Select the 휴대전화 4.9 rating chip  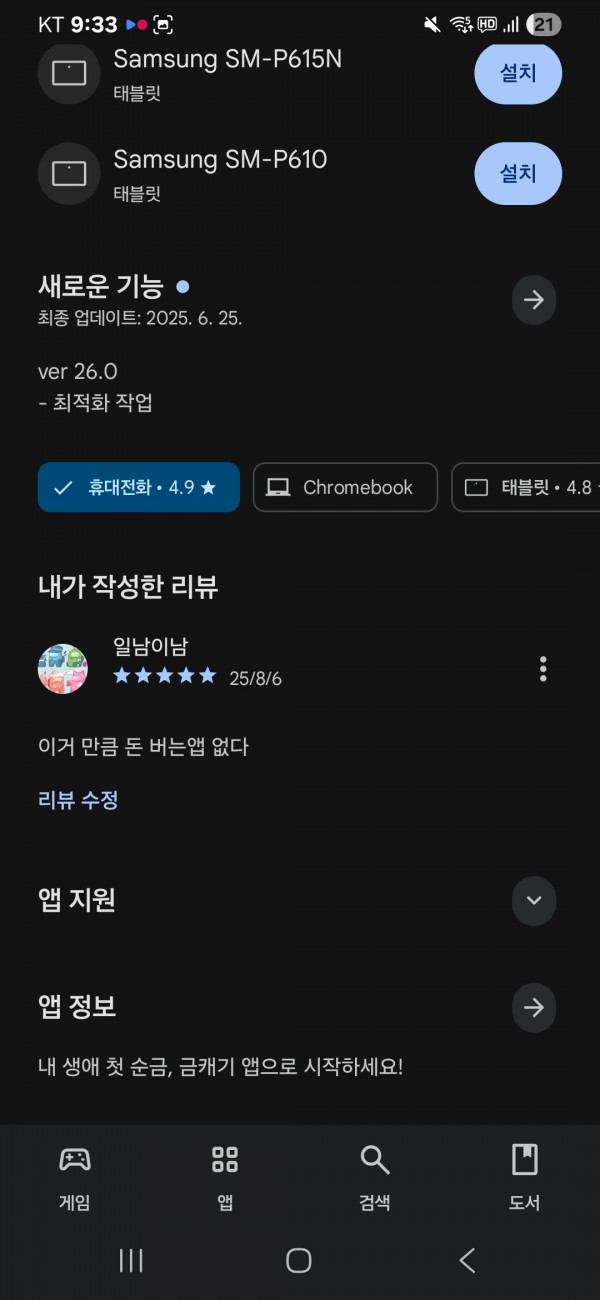(x=139, y=487)
